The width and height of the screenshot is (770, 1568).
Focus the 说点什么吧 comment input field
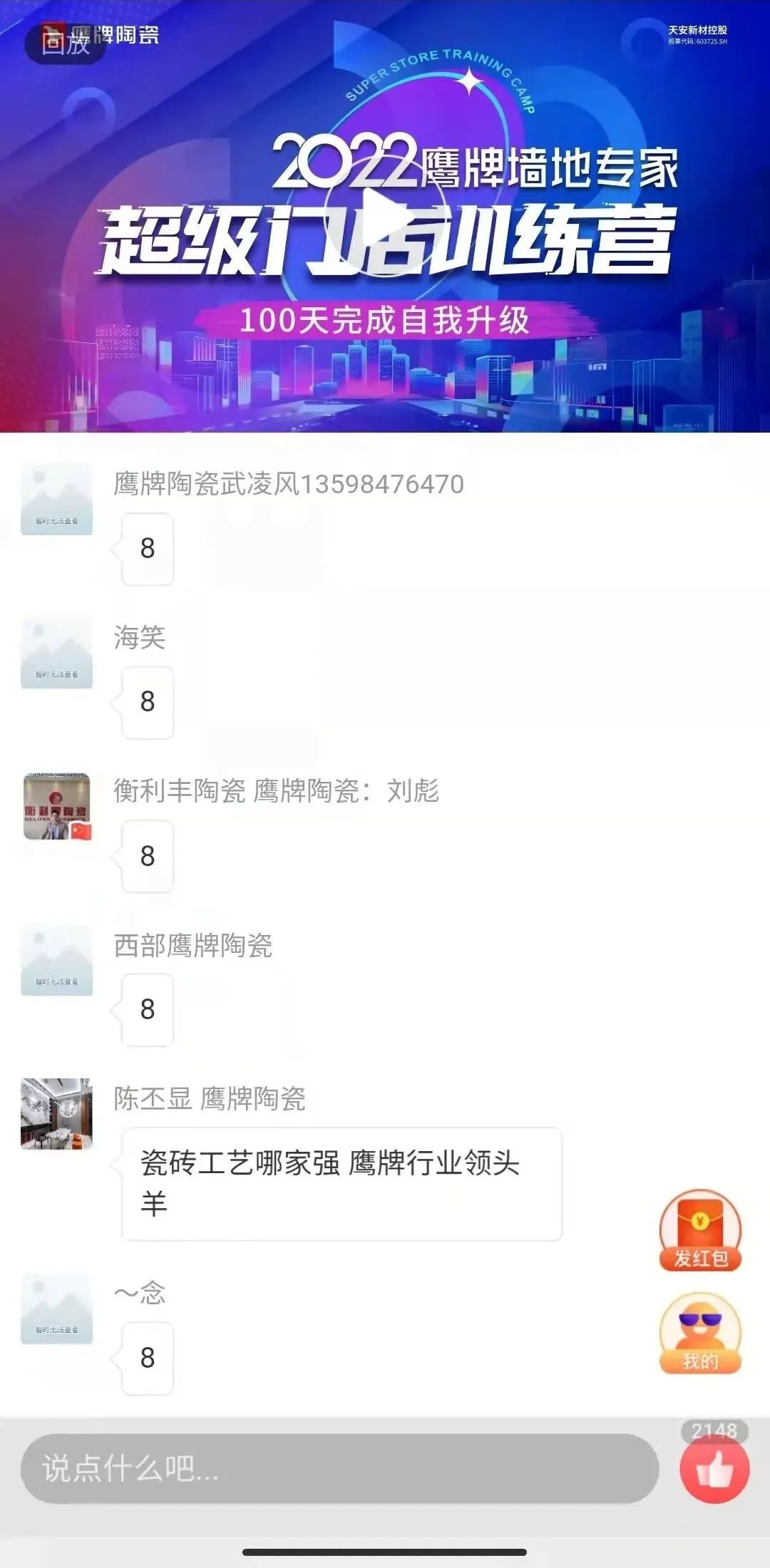tap(339, 1469)
